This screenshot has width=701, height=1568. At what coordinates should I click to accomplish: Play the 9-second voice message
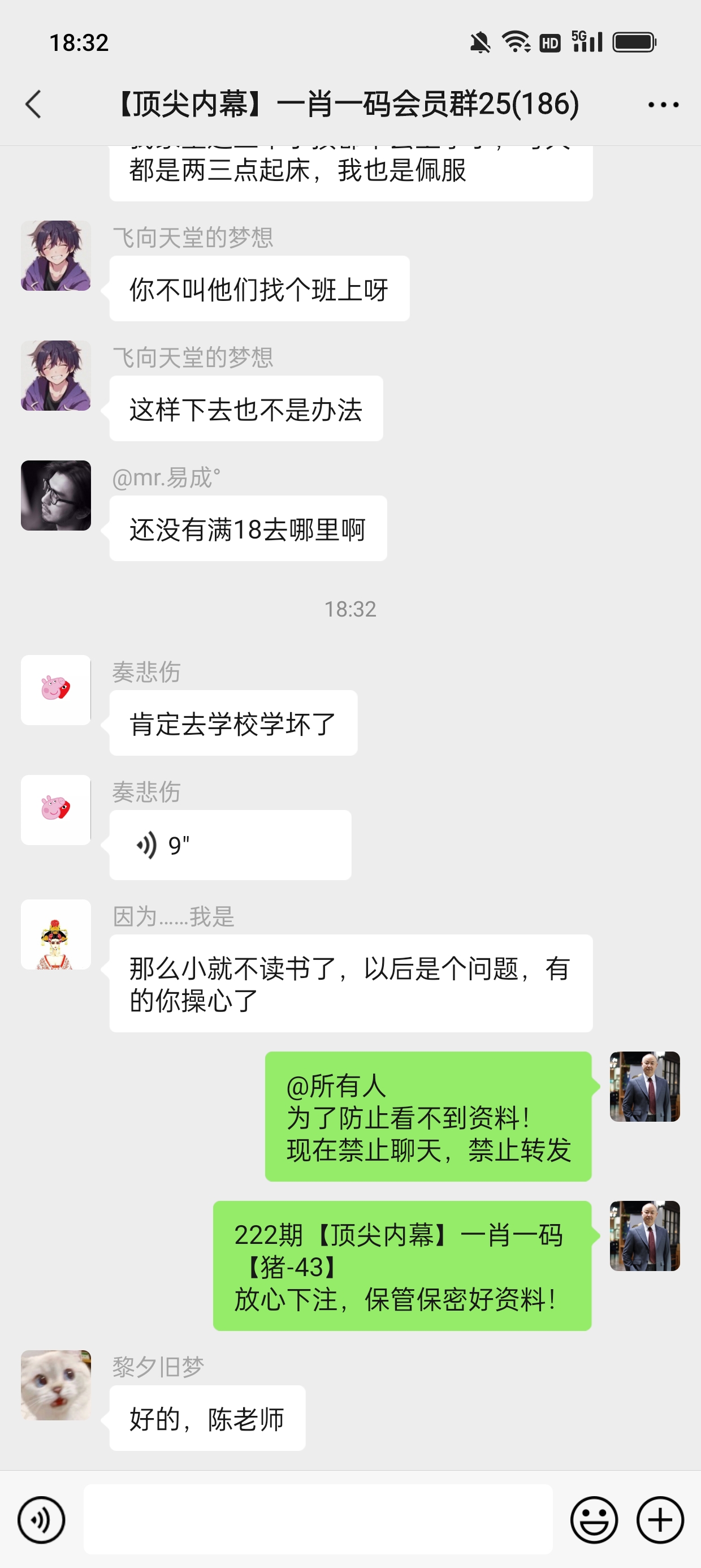[230, 845]
